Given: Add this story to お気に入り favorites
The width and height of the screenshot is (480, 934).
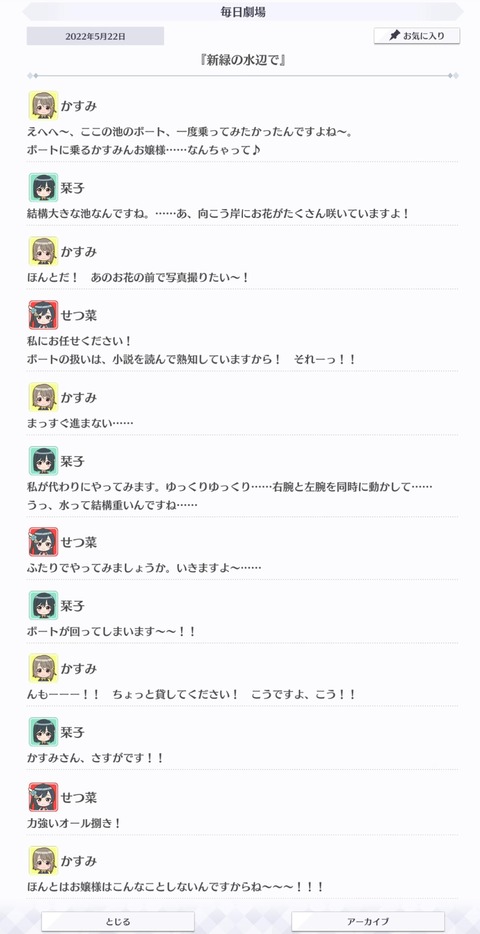Looking at the screenshot, I should tap(417, 36).
